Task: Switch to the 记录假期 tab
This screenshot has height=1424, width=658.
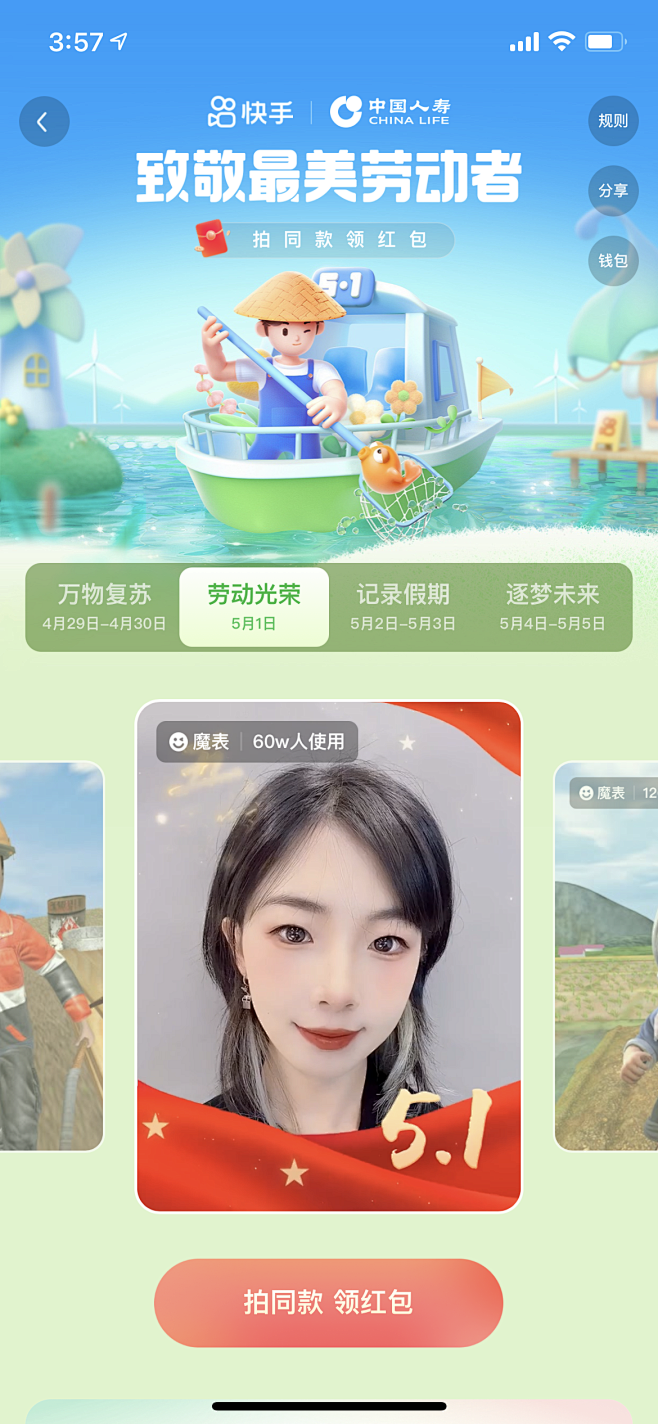Action: (x=403, y=607)
